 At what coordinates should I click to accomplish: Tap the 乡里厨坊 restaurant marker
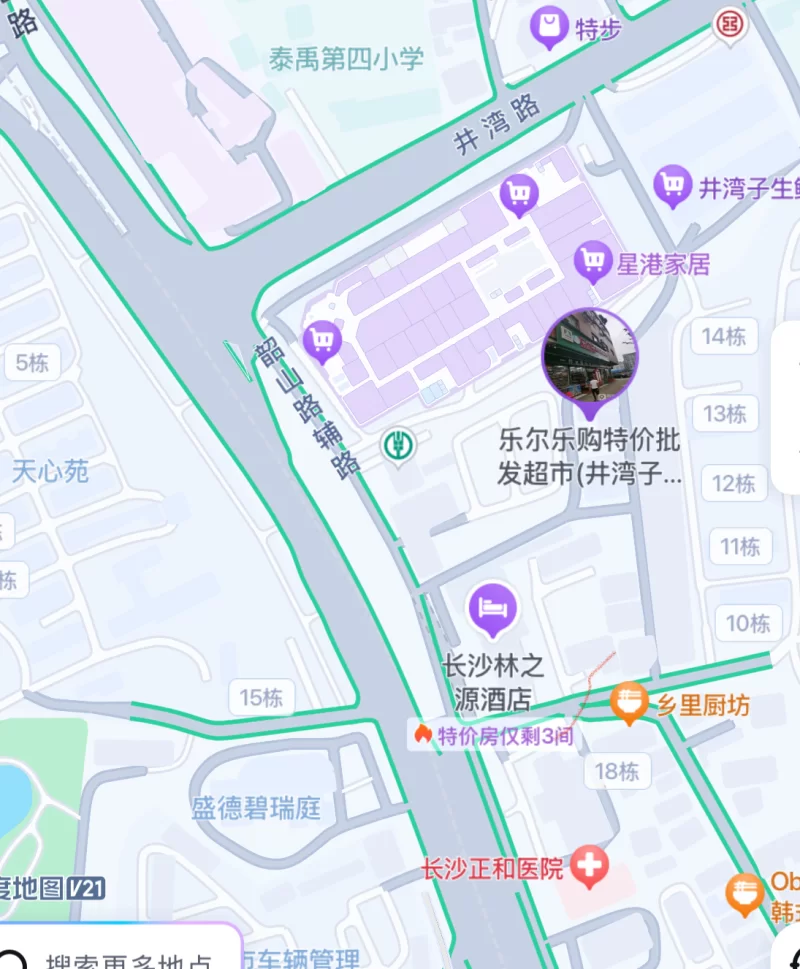[x=629, y=703]
